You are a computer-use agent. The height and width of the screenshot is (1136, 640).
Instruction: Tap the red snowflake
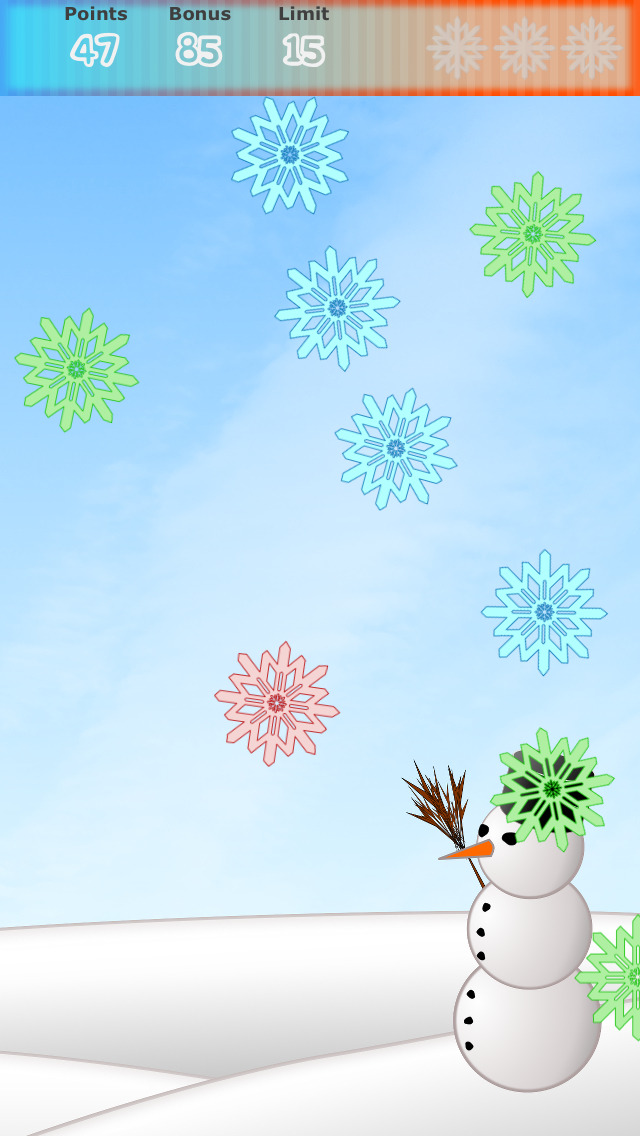click(x=277, y=703)
